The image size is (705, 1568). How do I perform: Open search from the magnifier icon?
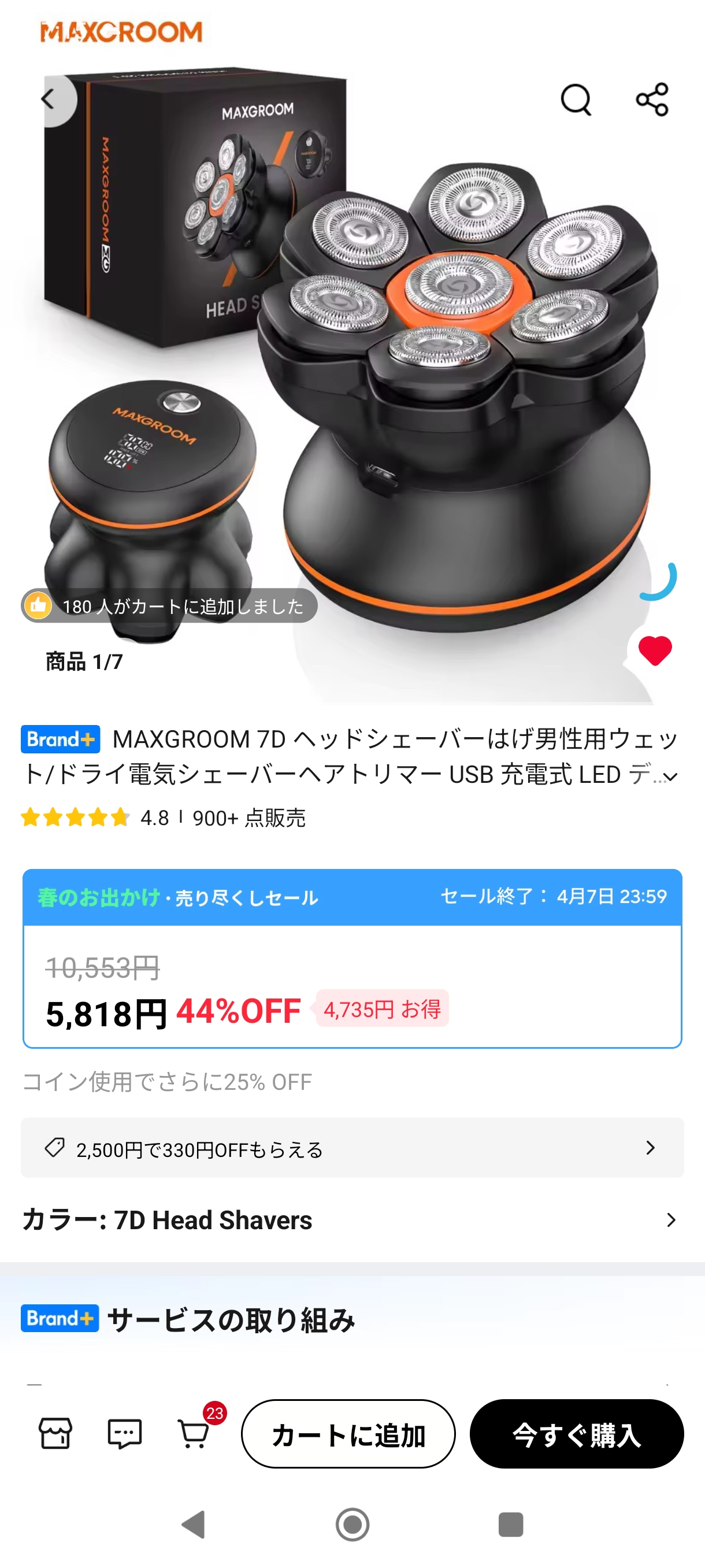[575, 99]
